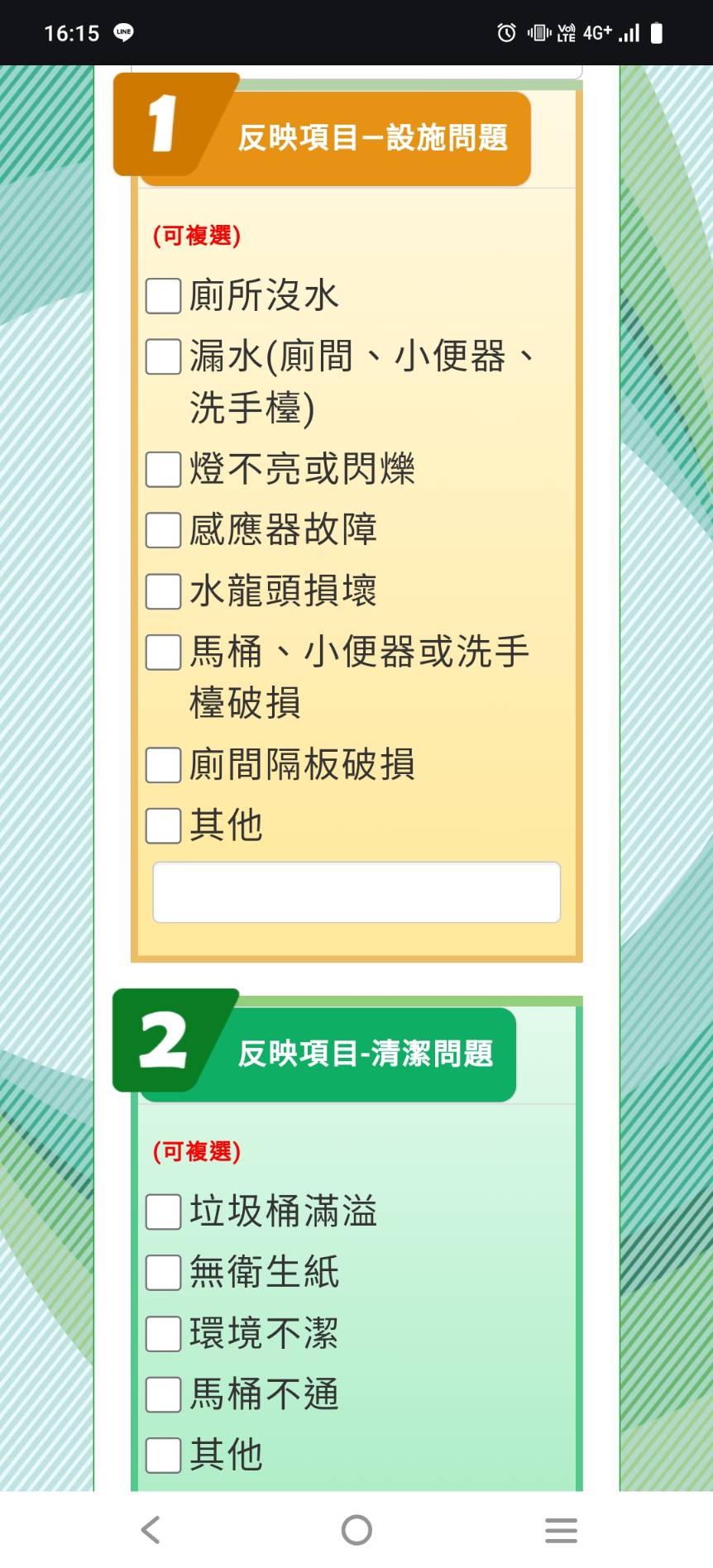Mark 馬桶不通 checkbox
The width and height of the screenshot is (713, 1568).
point(164,1394)
